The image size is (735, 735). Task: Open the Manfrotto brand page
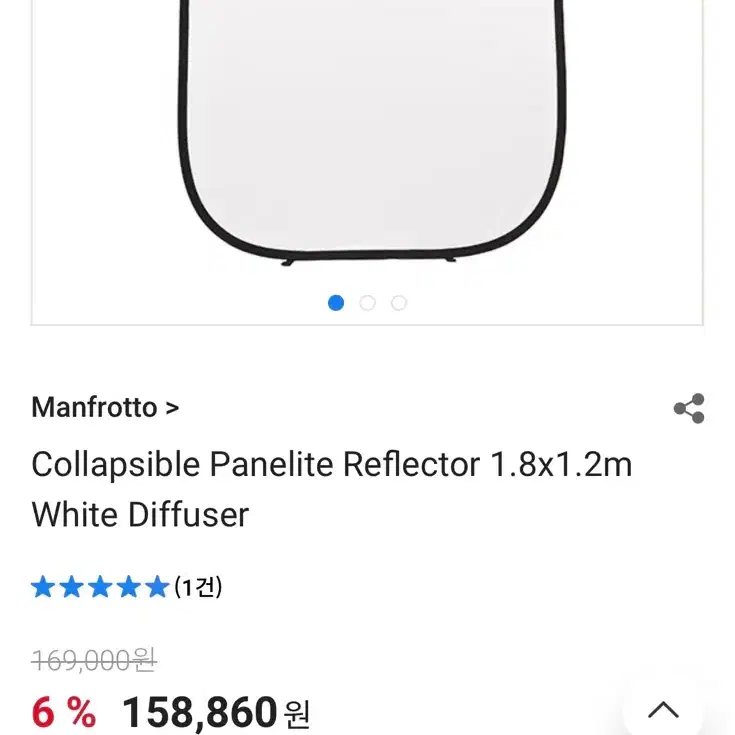pyautogui.click(x=105, y=408)
